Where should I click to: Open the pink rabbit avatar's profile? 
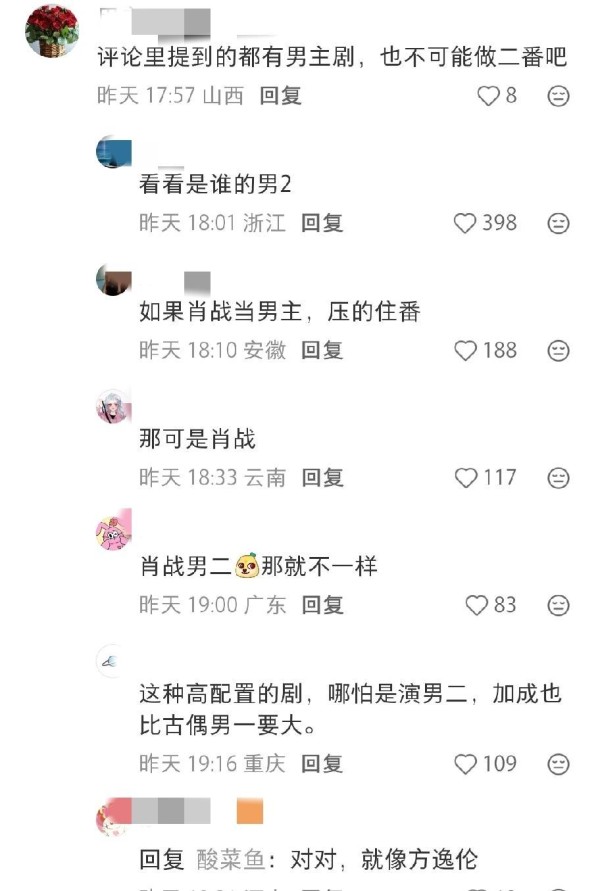113,533
